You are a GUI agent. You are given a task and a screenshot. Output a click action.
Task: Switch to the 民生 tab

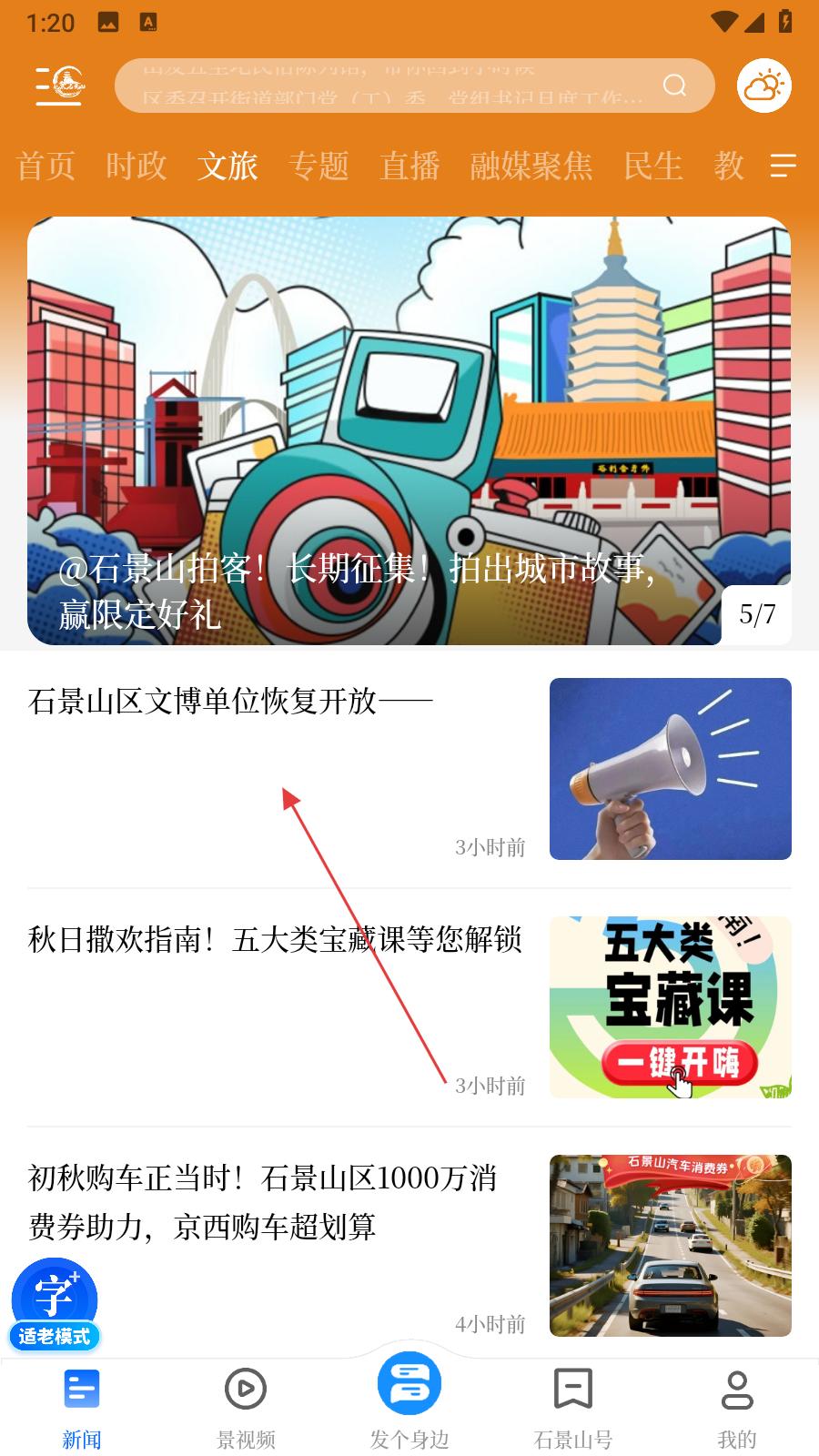652,166
